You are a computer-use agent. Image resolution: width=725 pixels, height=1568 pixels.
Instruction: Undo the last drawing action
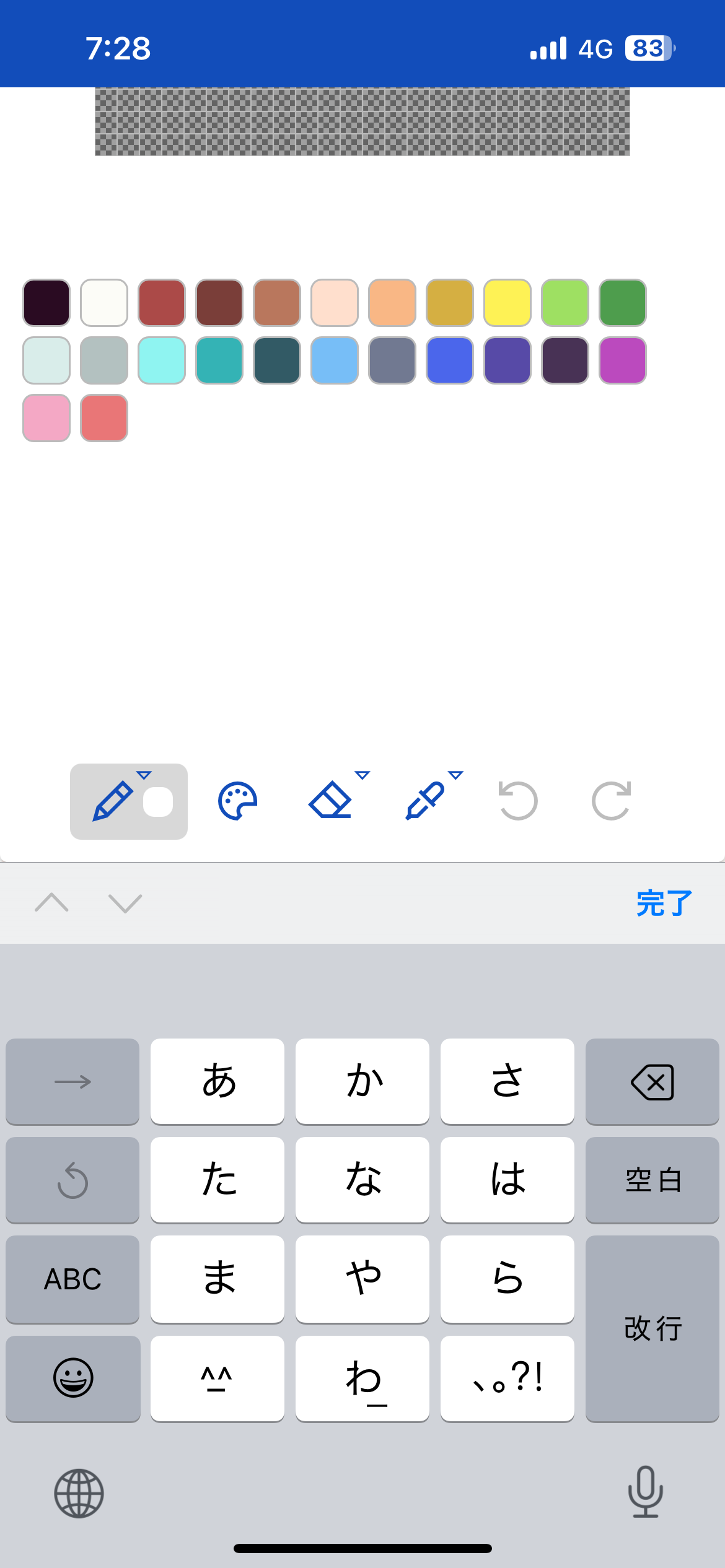tap(518, 801)
